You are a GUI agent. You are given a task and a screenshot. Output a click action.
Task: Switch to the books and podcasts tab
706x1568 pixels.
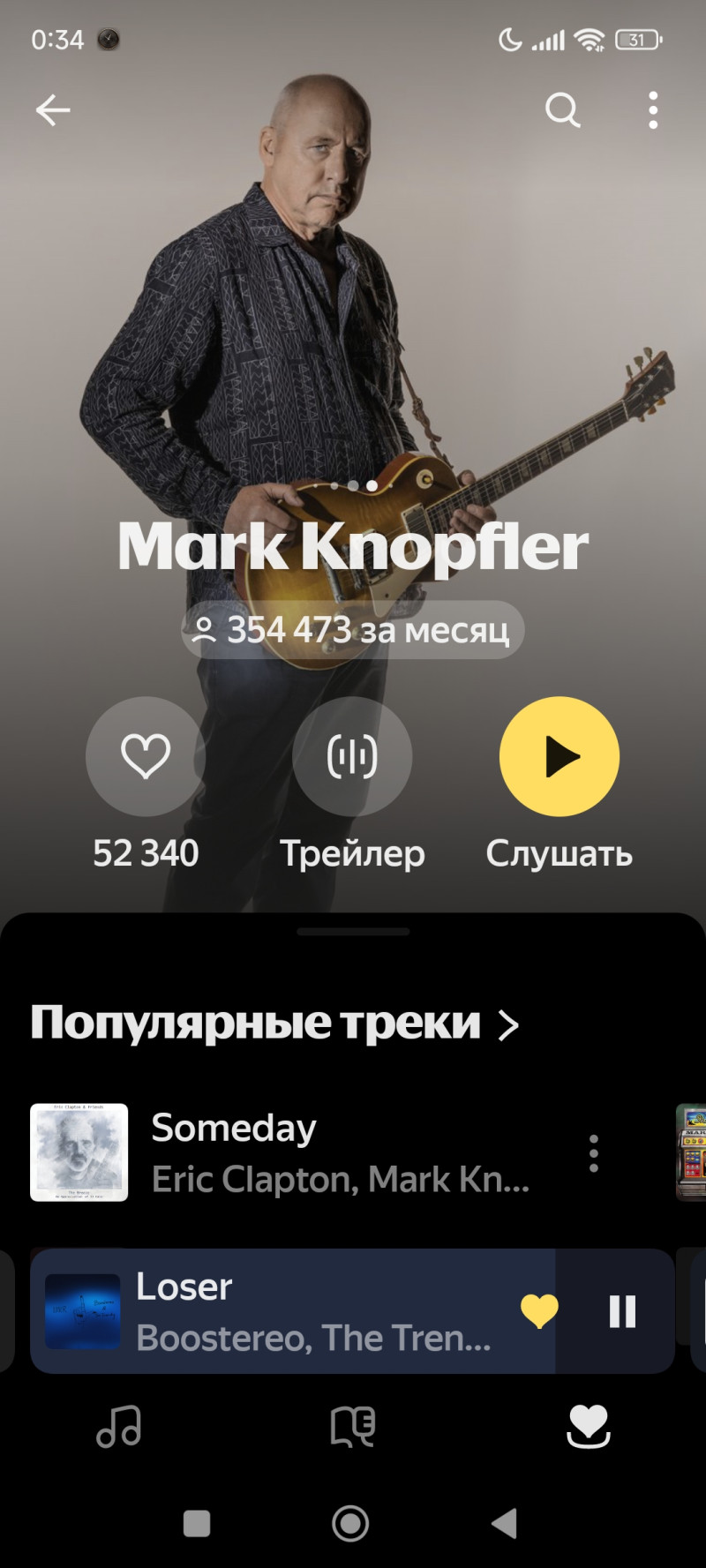352,1426
